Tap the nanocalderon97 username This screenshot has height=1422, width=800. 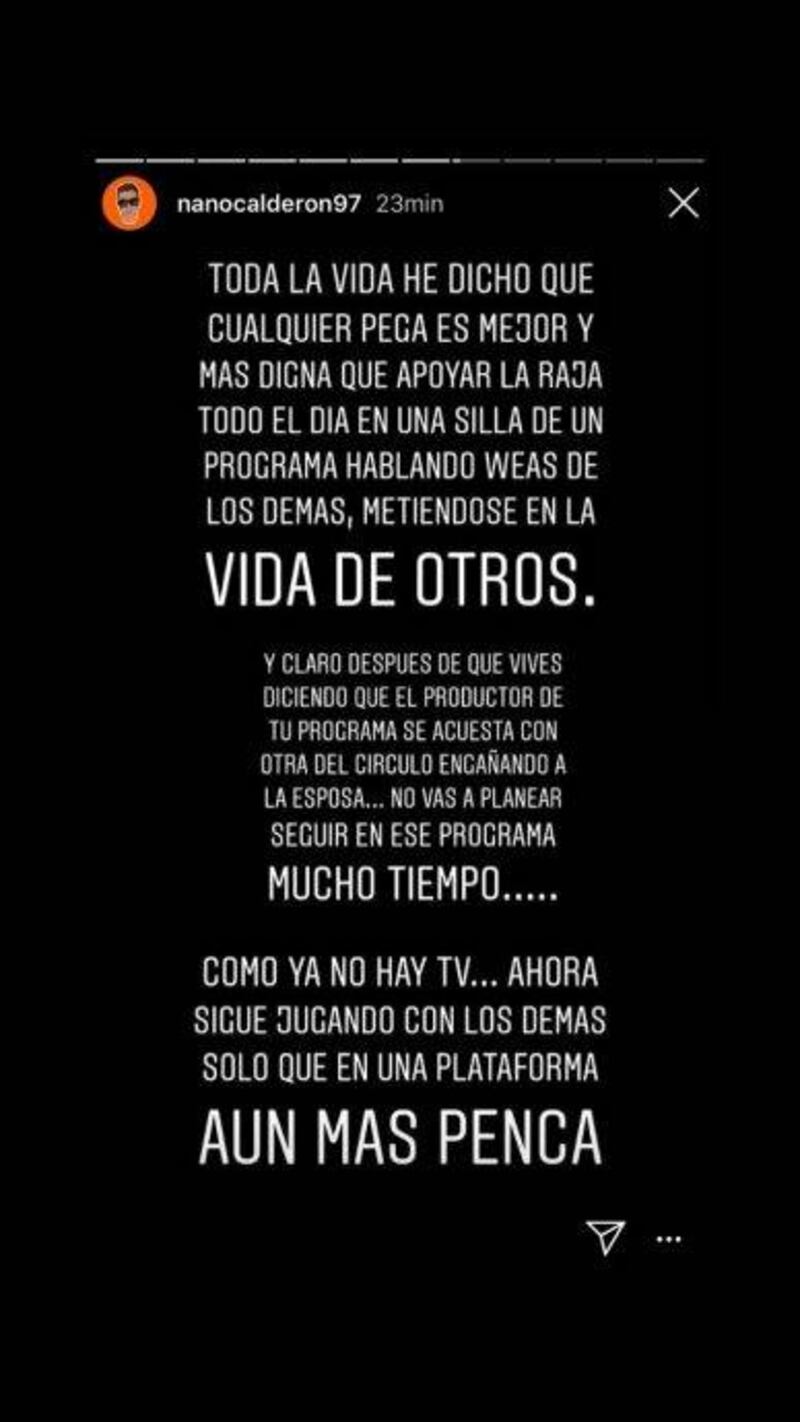[x=268, y=204]
